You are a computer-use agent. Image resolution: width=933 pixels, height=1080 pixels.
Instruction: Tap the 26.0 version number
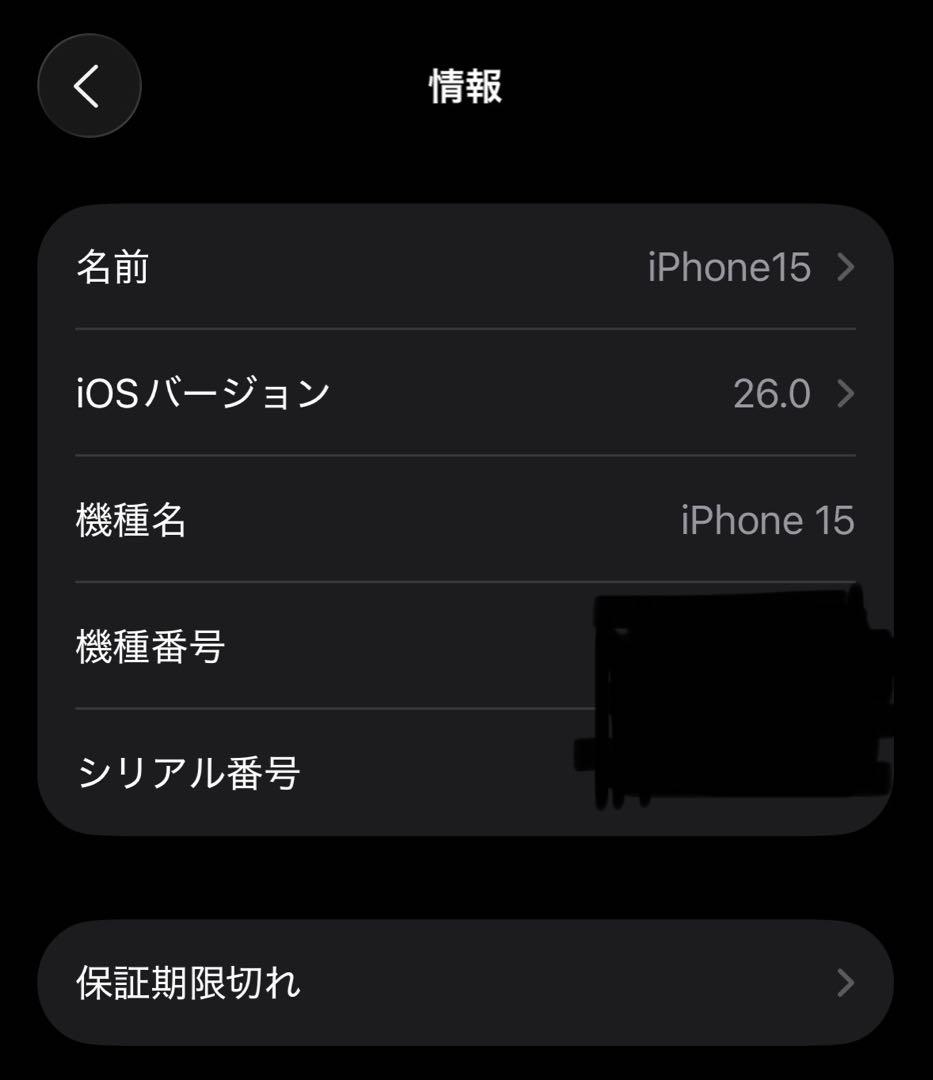772,394
